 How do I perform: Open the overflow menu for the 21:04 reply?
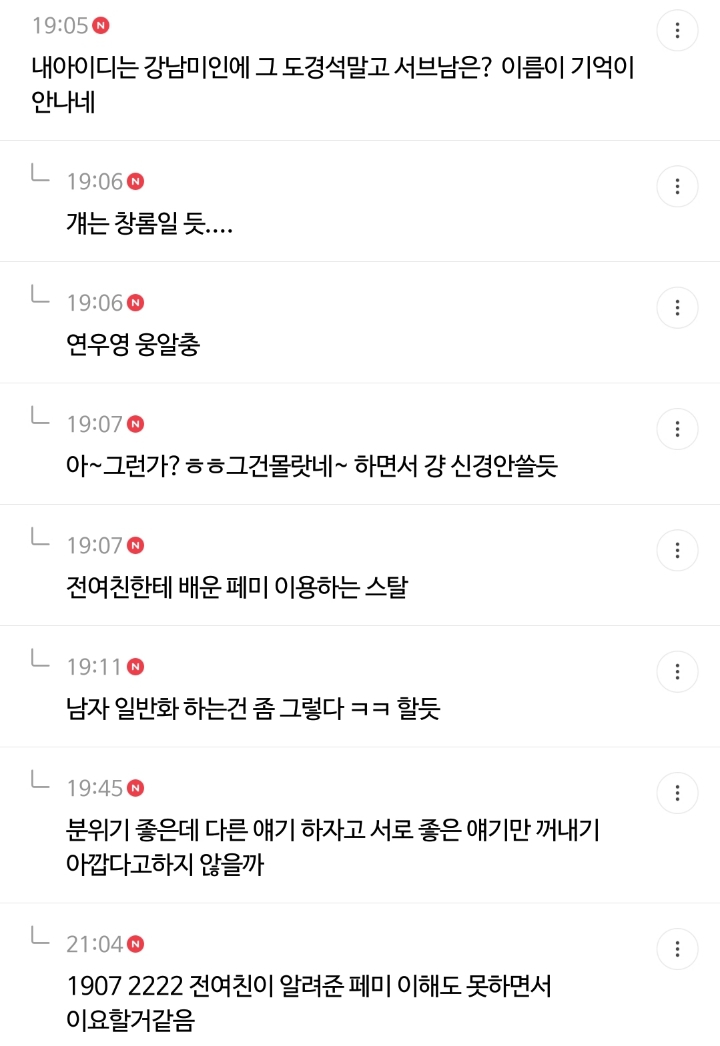pyautogui.click(x=677, y=949)
